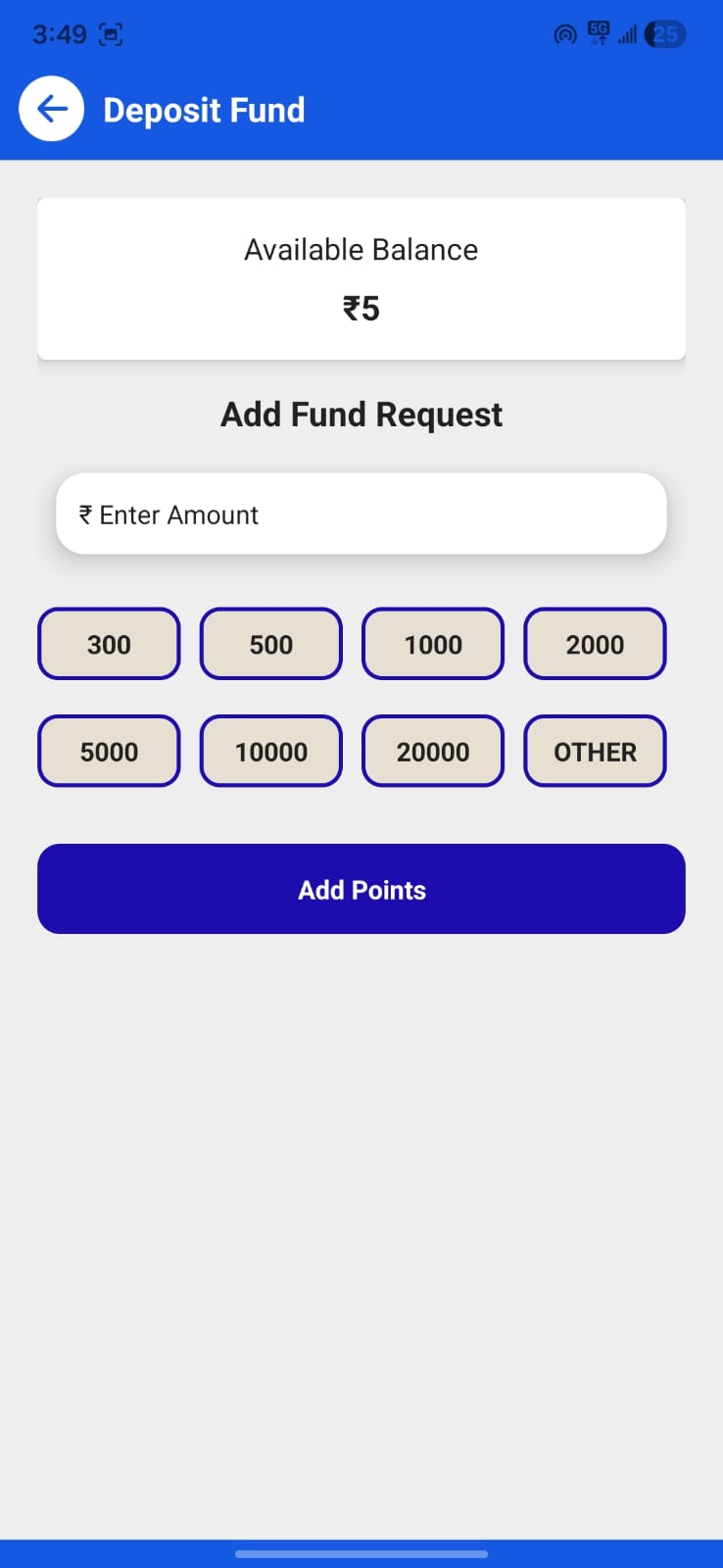The width and height of the screenshot is (723, 1568).
Task: Select the 300 amount chip
Action: click(109, 644)
